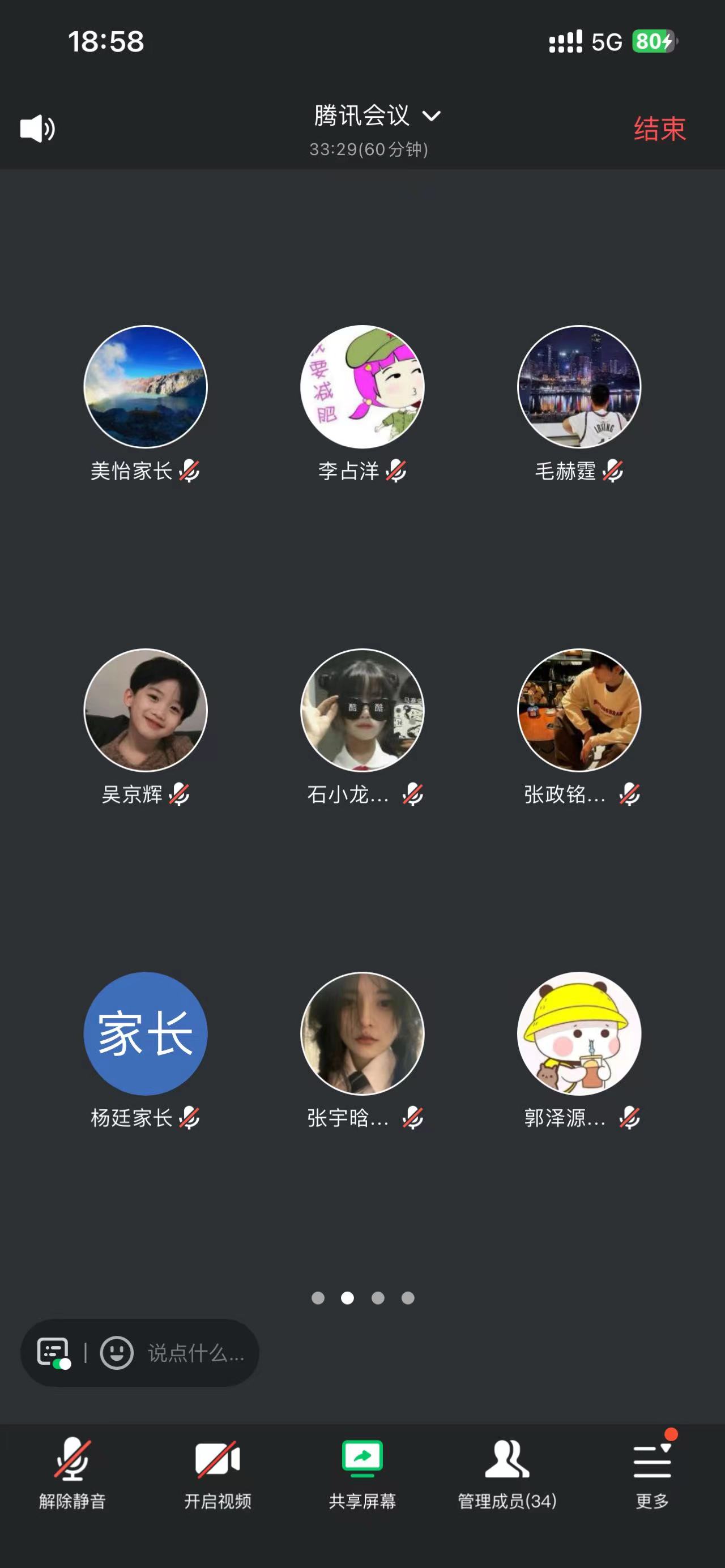Viewport: 725px width, 1568px height.
Task: Select participant 李占洋
Action: coord(362,387)
